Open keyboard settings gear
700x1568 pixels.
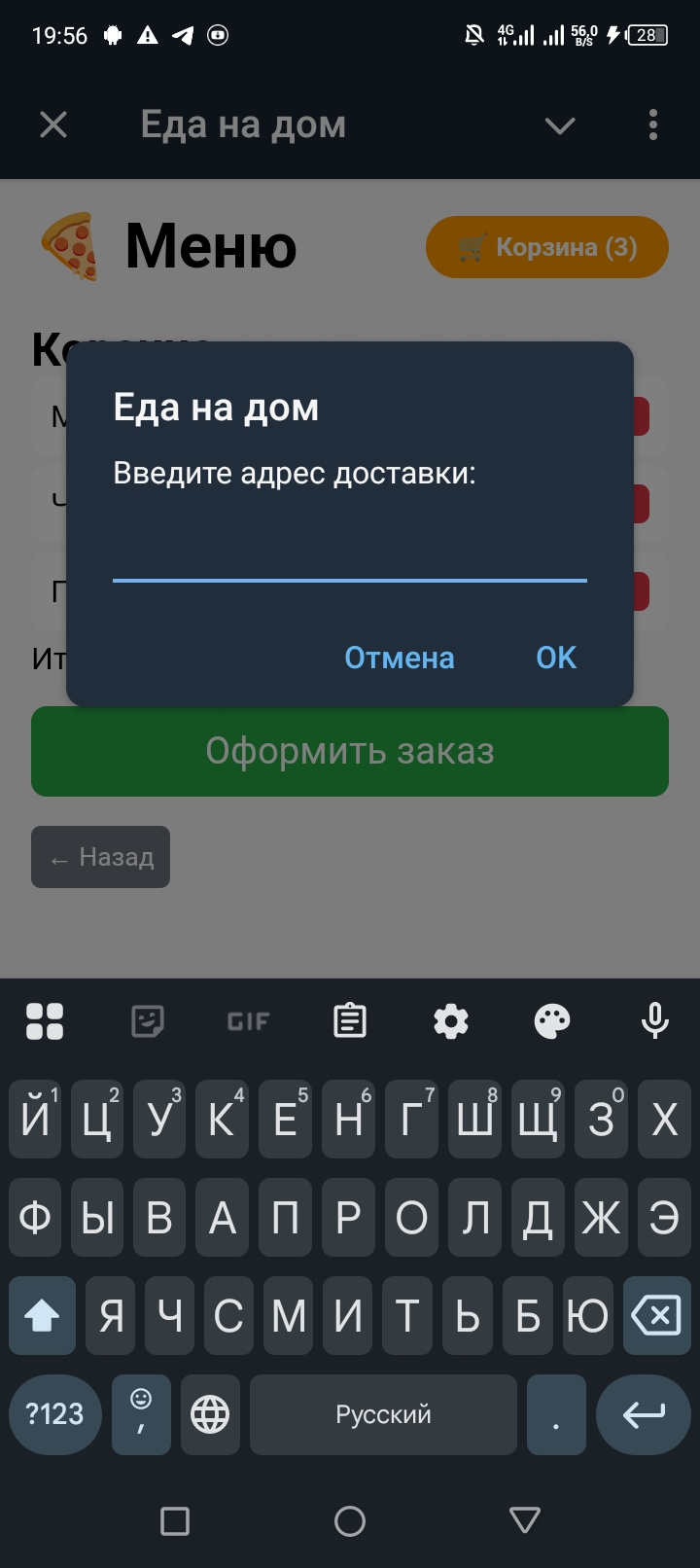click(x=451, y=1021)
